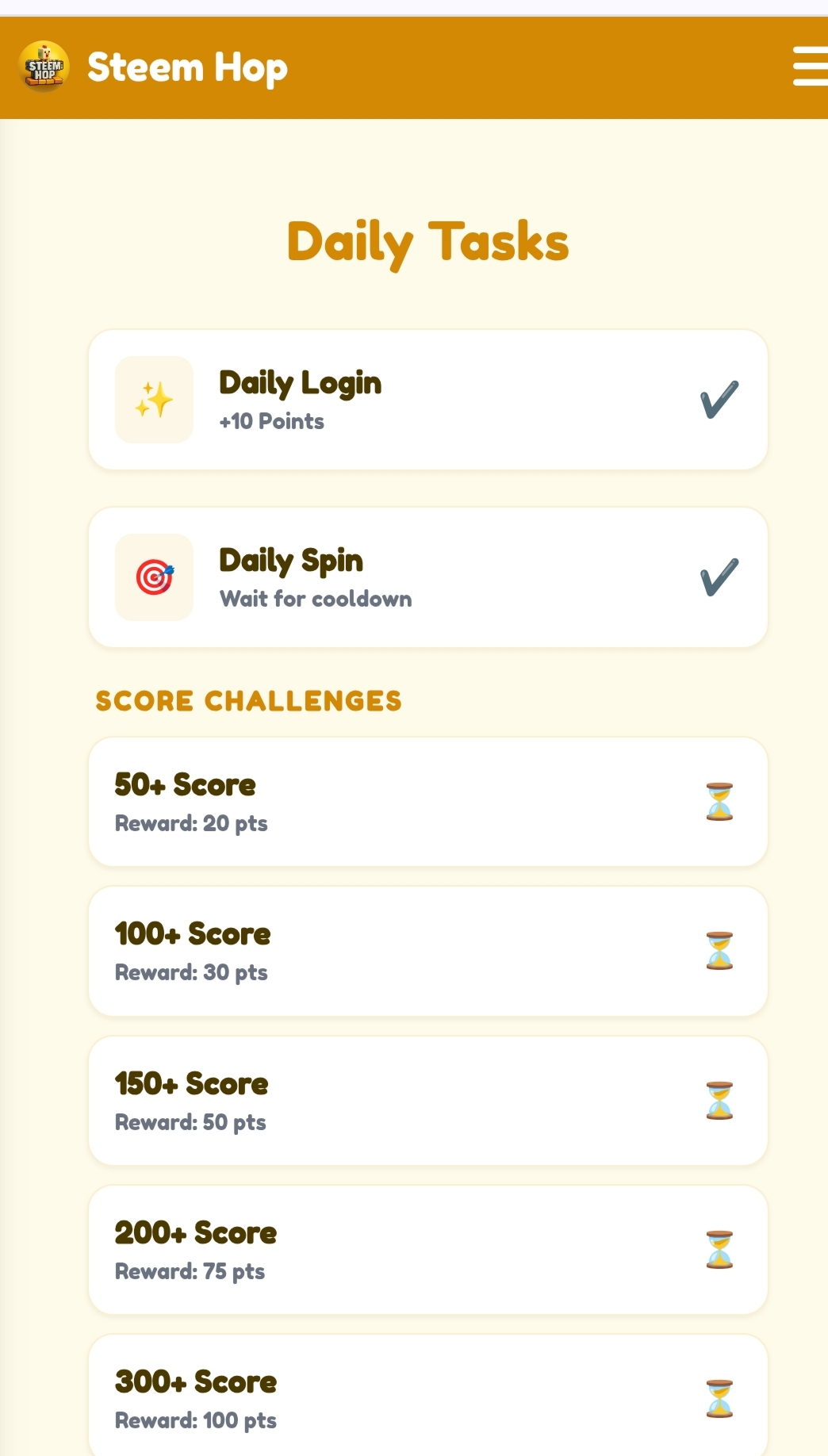
Task: Open the Daily Login task card
Action: point(428,400)
